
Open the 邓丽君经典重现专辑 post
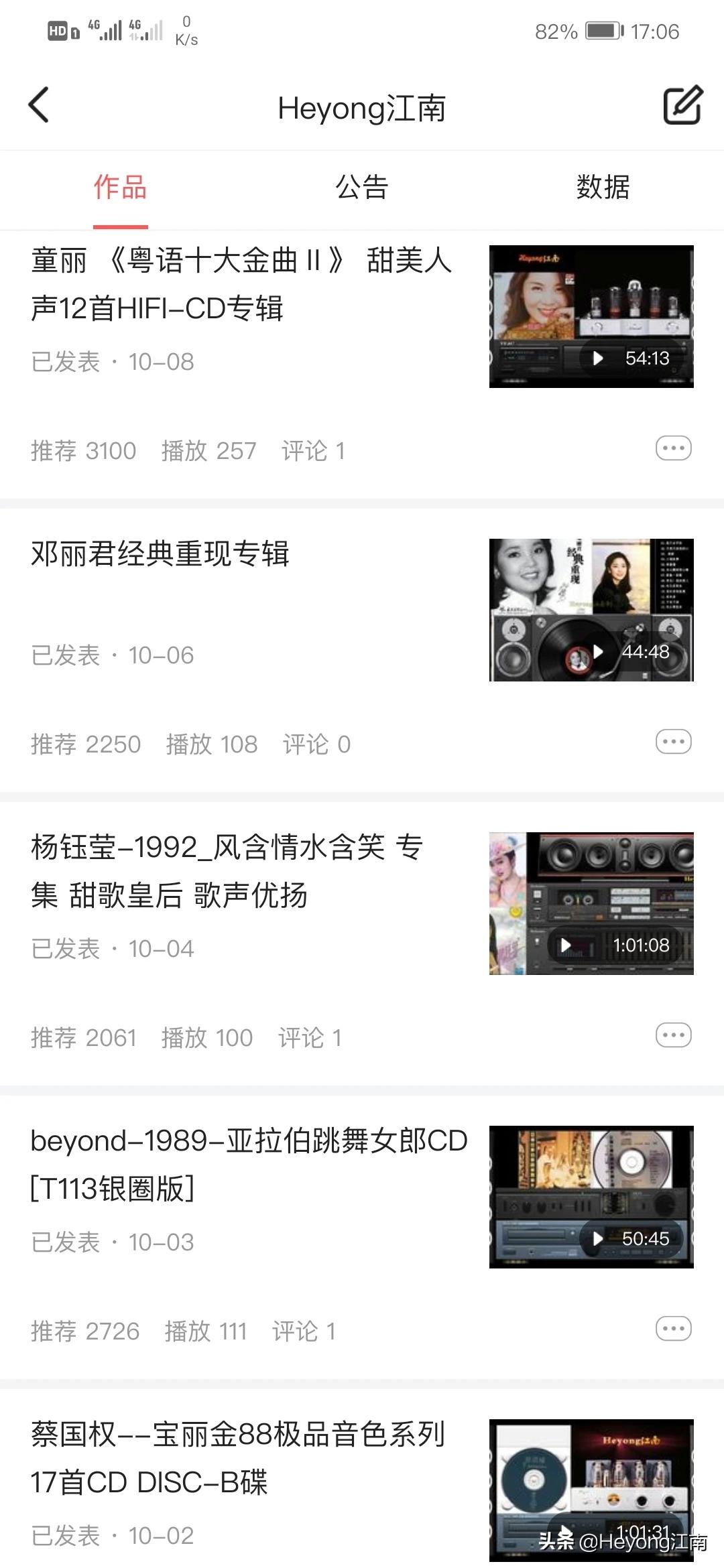point(161,554)
